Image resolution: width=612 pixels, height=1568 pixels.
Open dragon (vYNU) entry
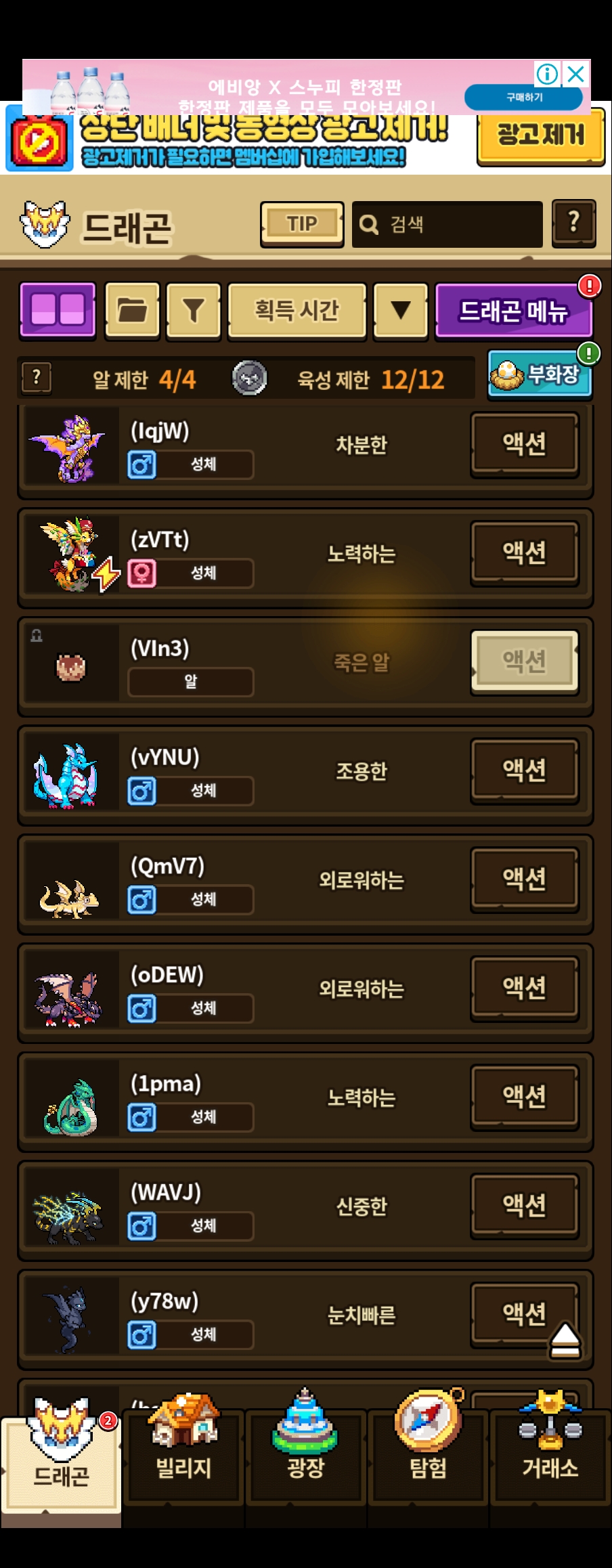click(305, 775)
